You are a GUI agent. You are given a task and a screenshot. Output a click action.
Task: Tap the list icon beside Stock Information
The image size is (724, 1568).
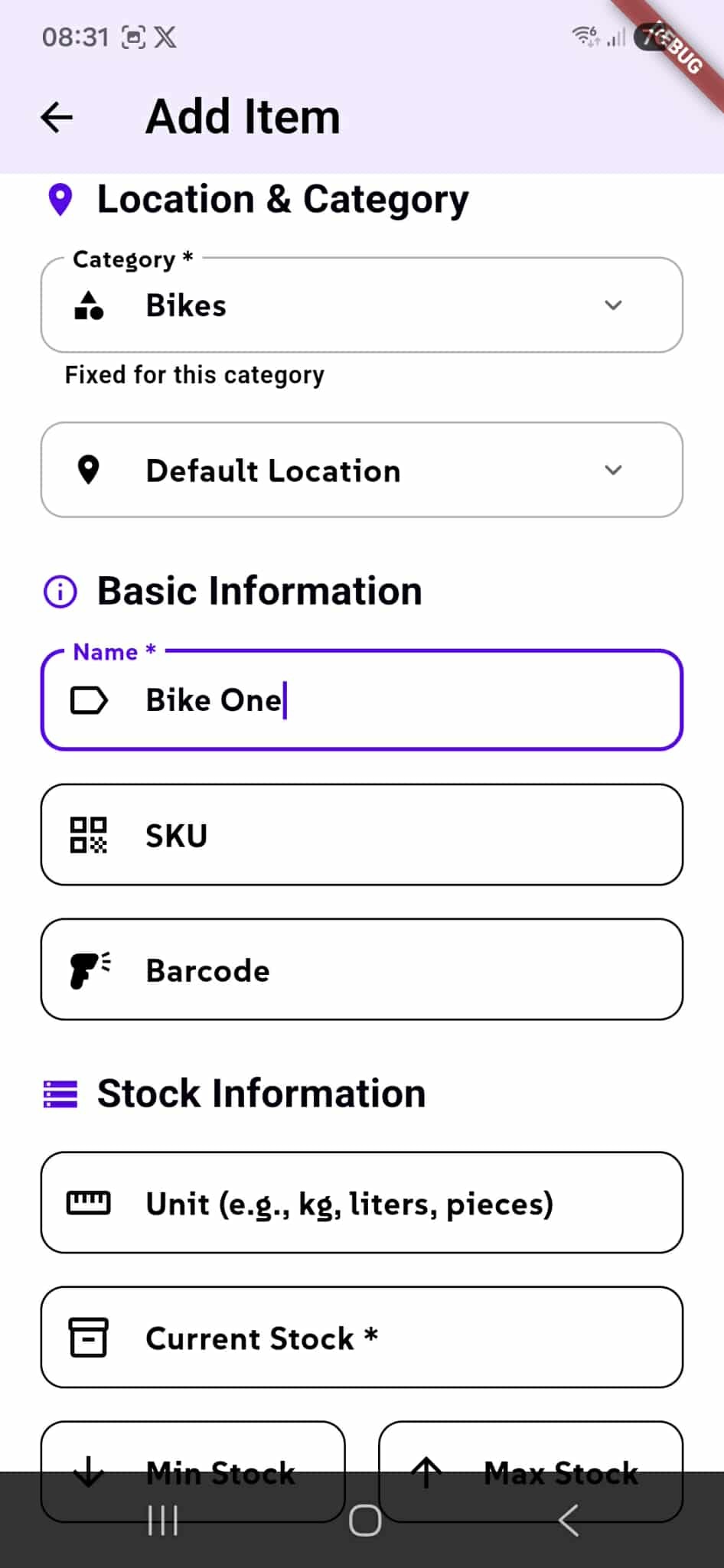tap(60, 1094)
